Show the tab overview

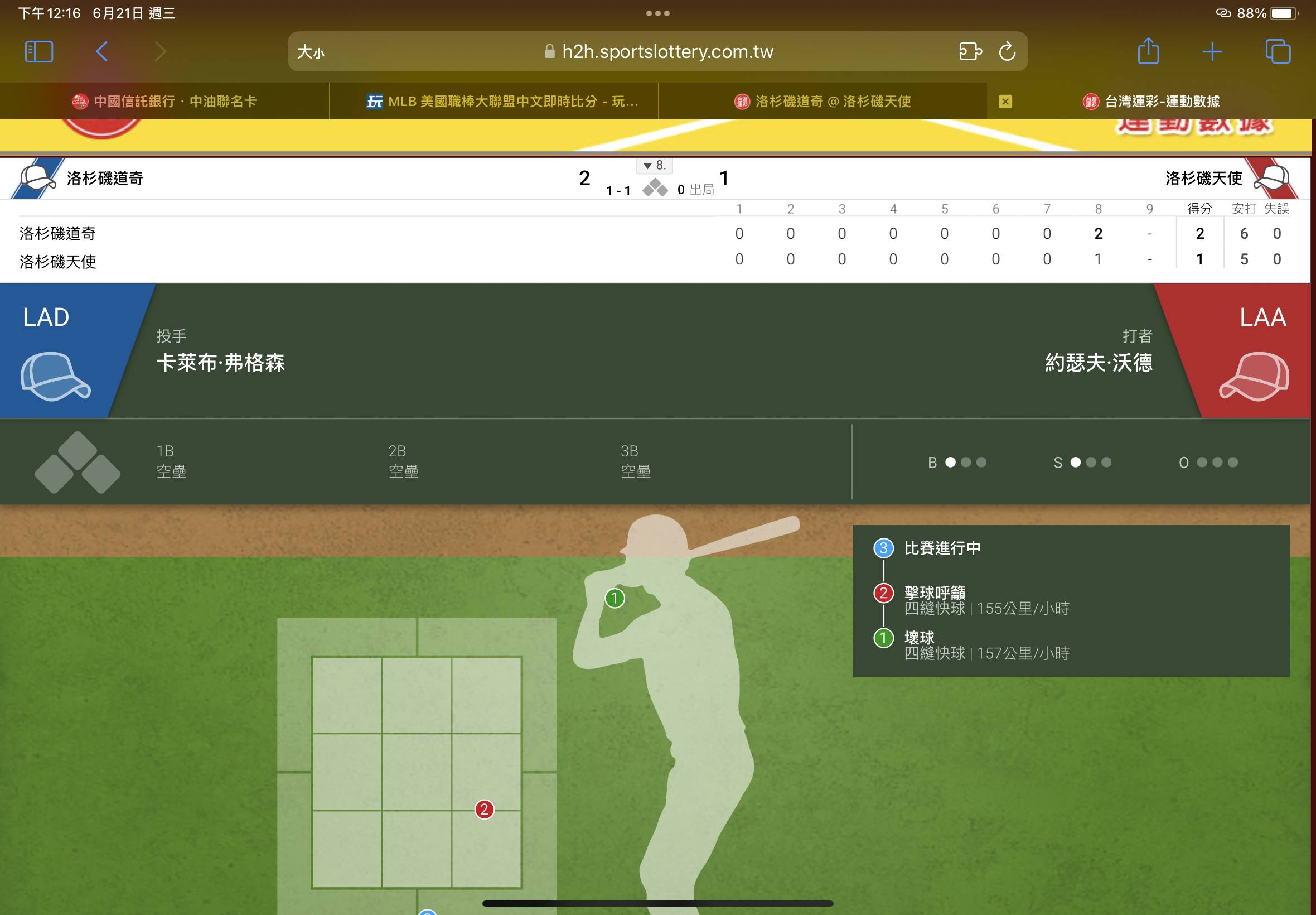click(1278, 51)
